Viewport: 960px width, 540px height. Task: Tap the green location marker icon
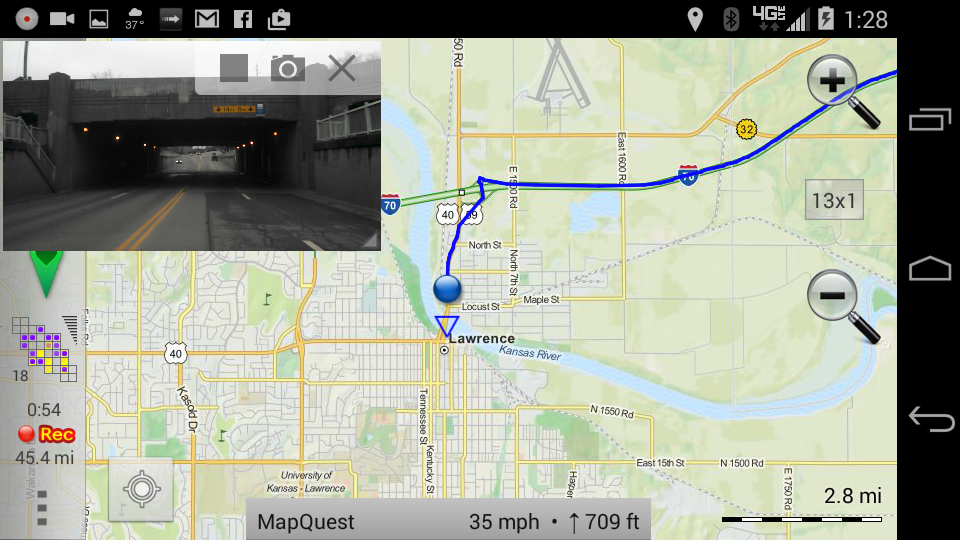46,272
